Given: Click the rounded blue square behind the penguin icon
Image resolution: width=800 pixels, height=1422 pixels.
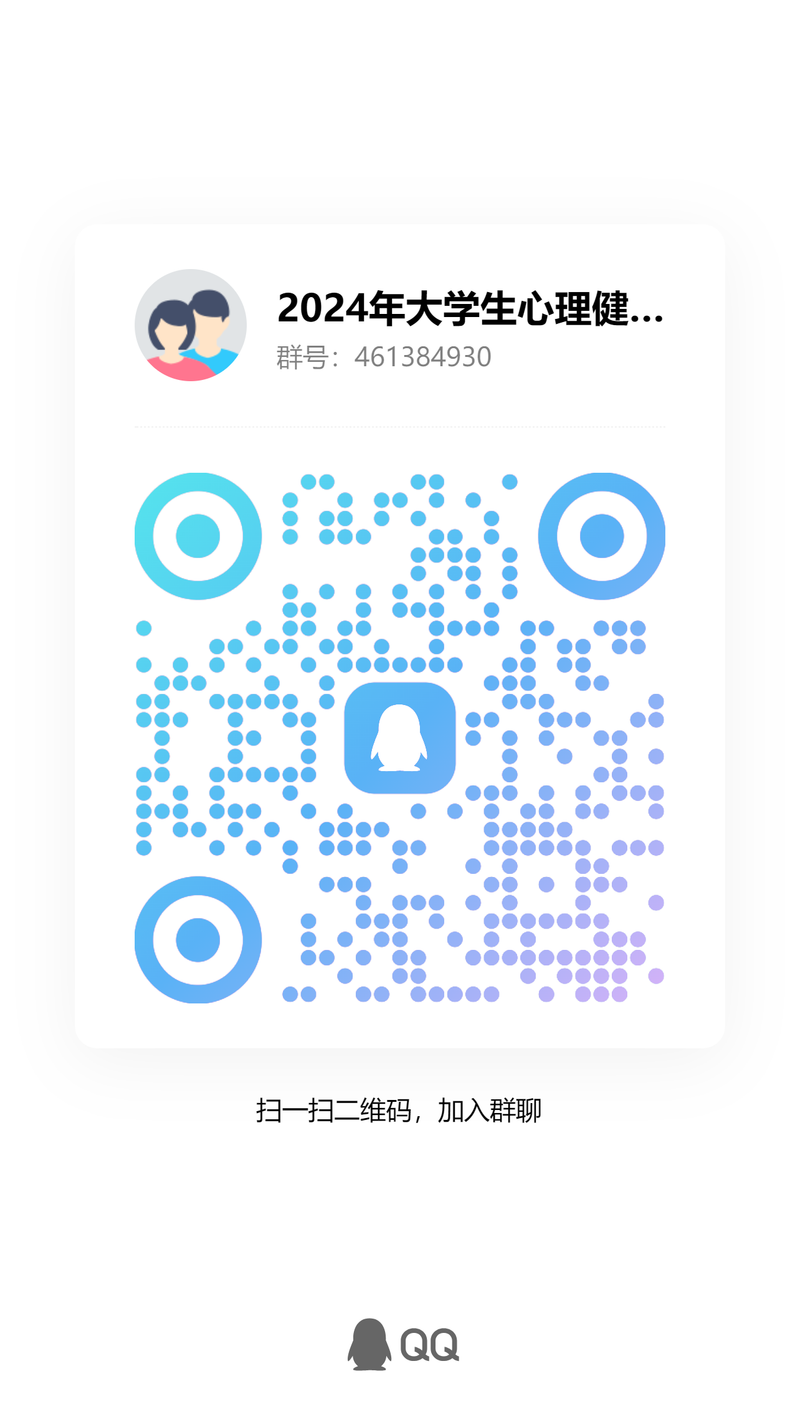Looking at the screenshot, I should 400,740.
